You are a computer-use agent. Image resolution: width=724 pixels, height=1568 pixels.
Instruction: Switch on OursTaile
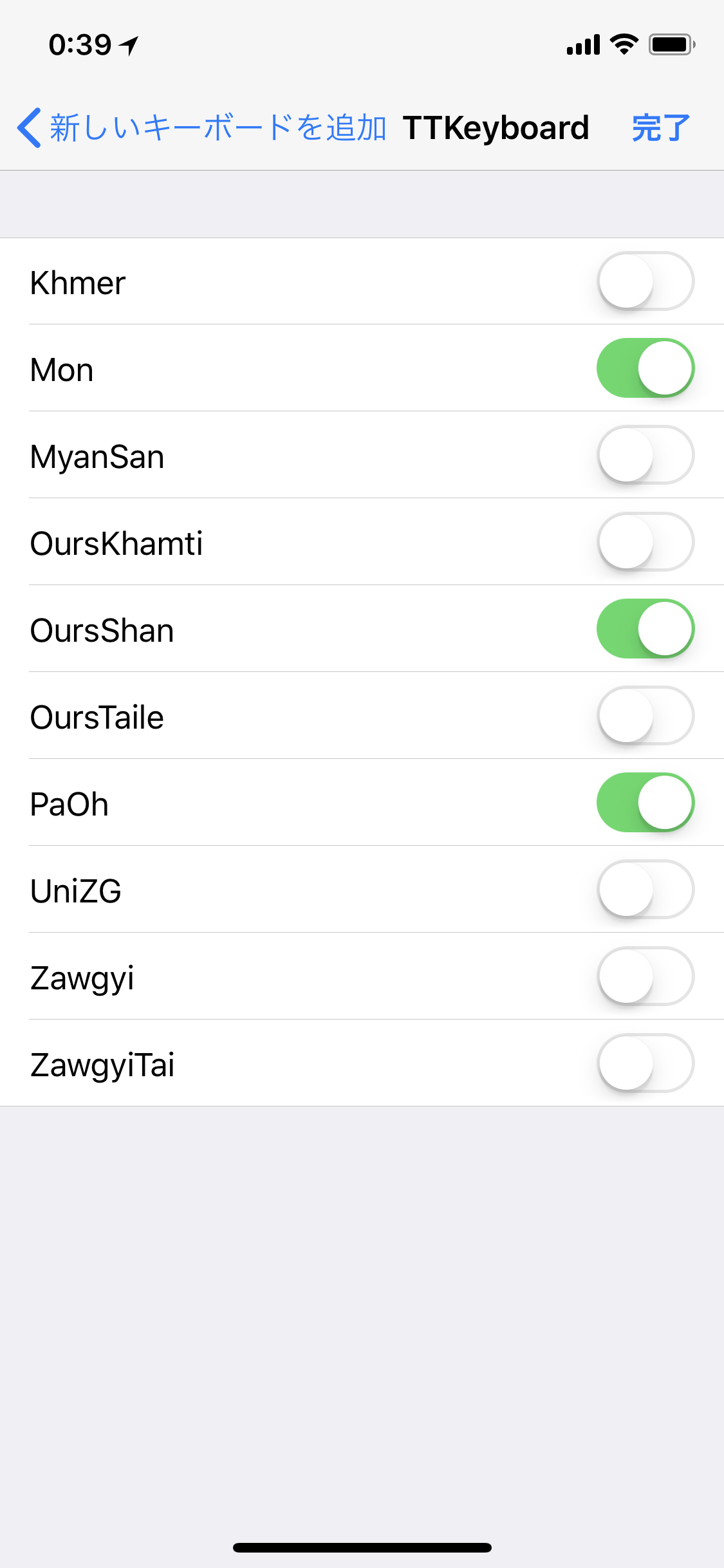click(645, 716)
